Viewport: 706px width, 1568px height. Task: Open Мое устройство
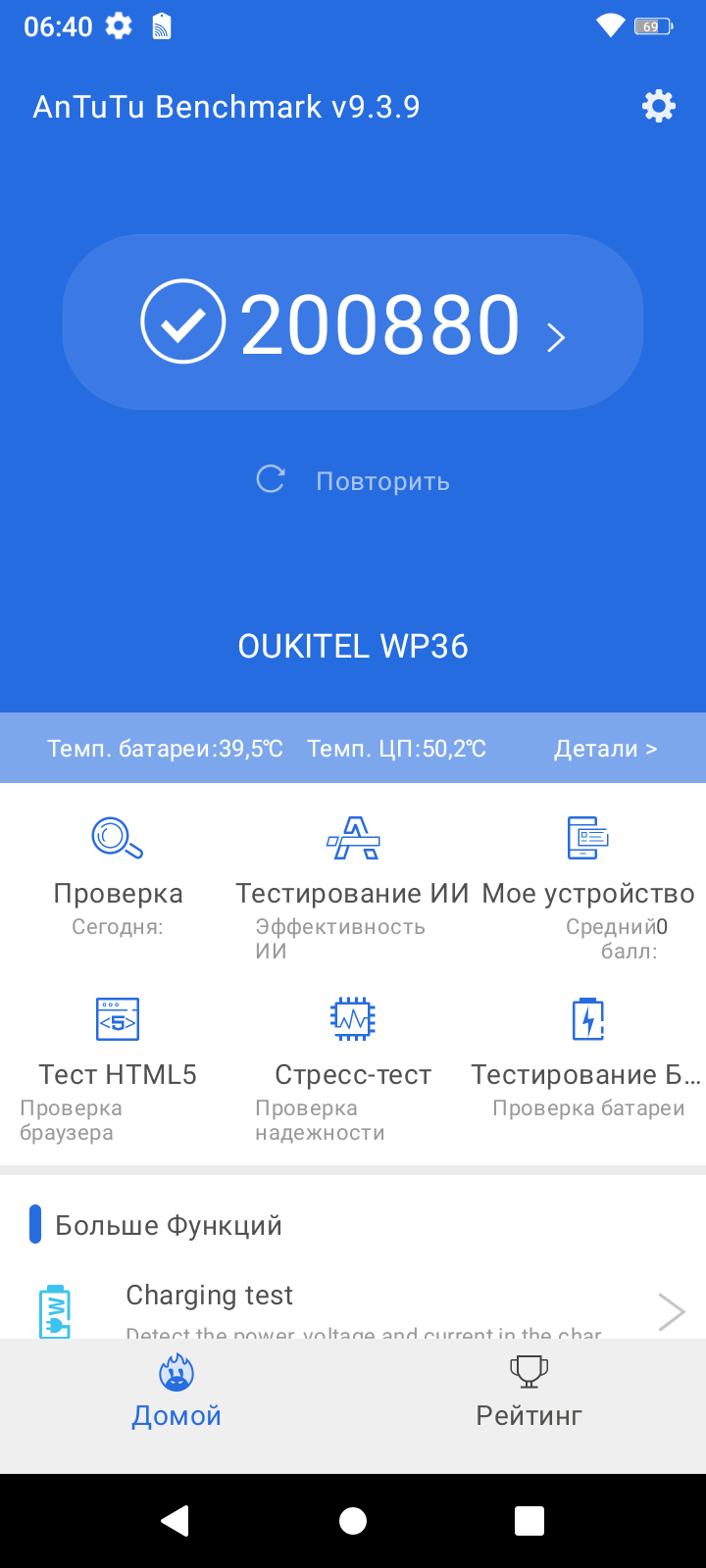[x=588, y=872]
